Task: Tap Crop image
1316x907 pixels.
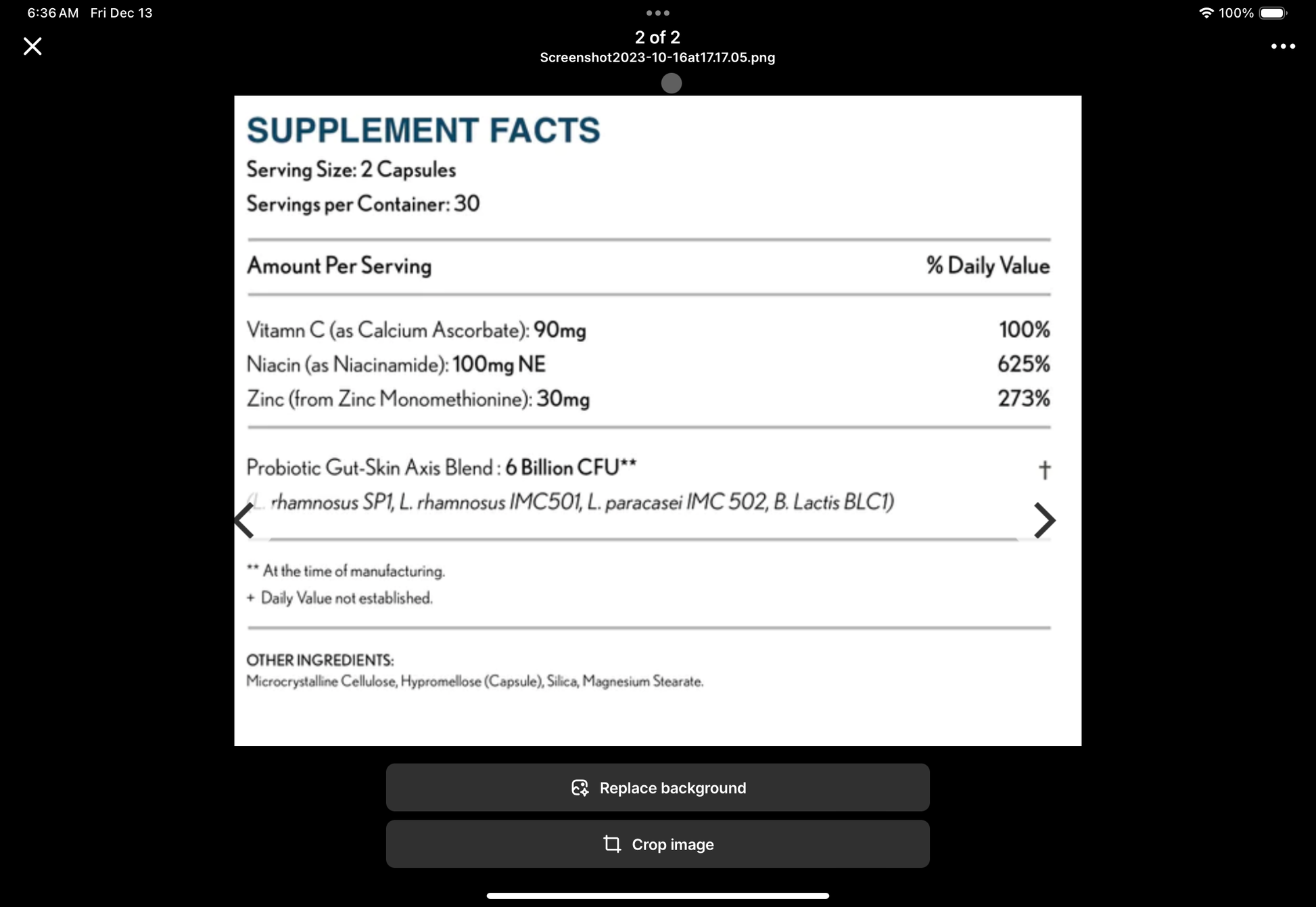Action: pos(657,844)
